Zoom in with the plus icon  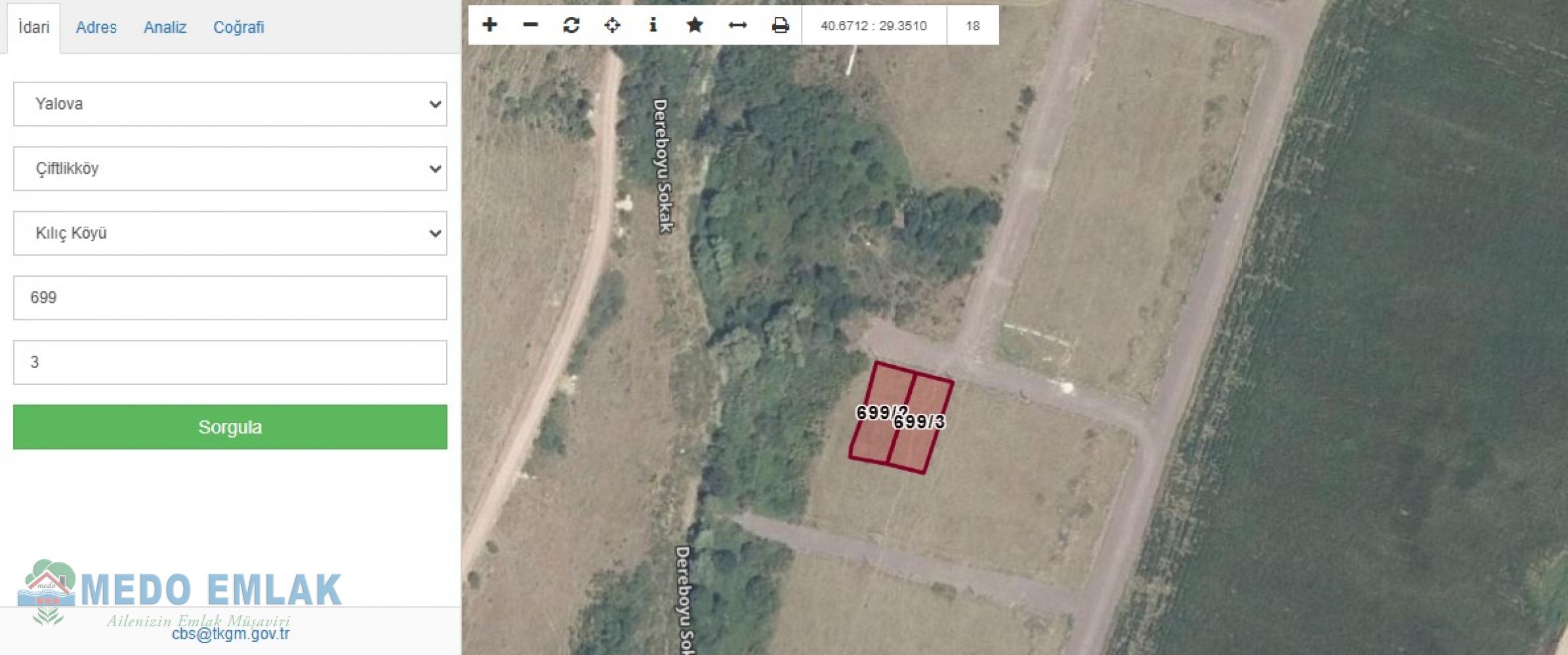(x=489, y=26)
